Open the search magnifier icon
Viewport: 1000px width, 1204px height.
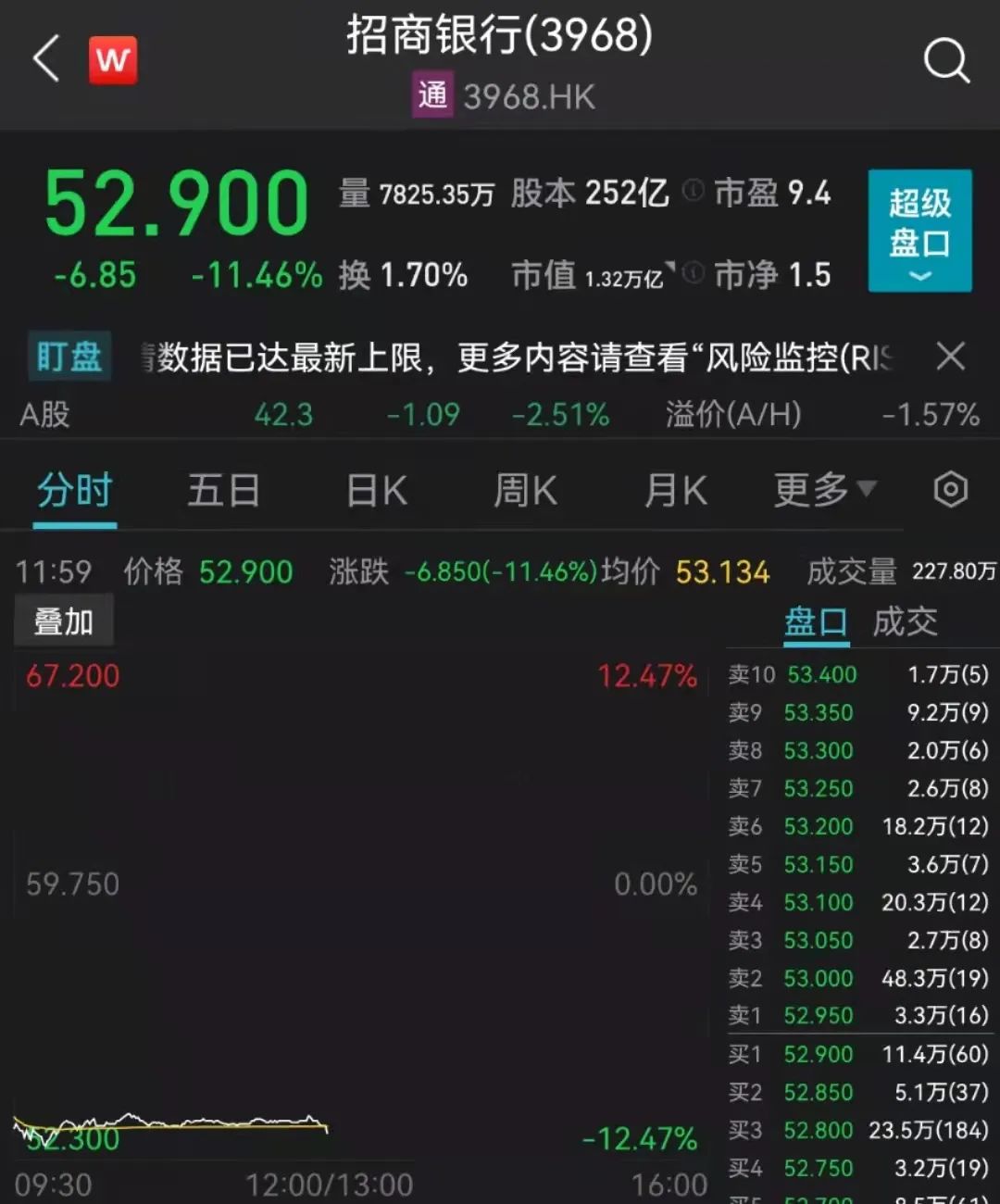(946, 61)
